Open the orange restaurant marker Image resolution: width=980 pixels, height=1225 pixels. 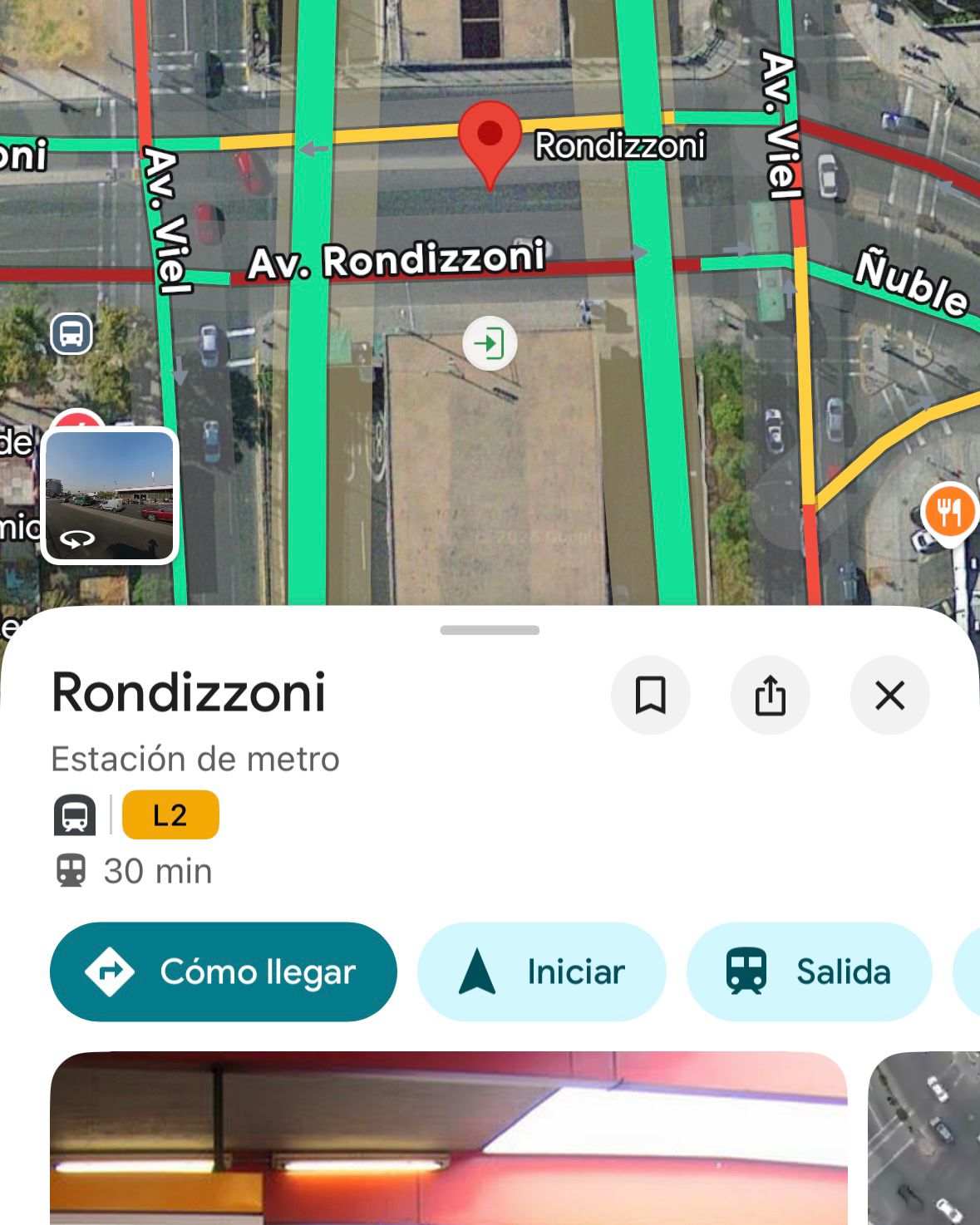(x=948, y=512)
